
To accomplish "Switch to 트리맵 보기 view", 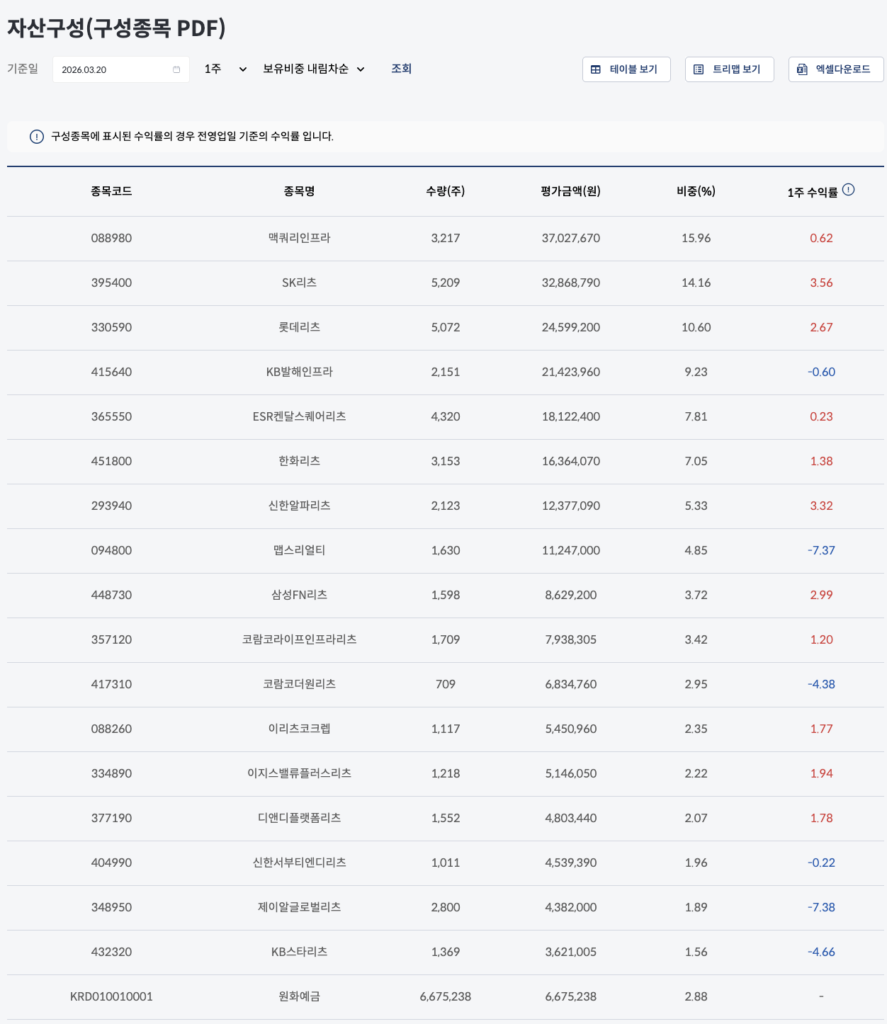I will (x=729, y=69).
